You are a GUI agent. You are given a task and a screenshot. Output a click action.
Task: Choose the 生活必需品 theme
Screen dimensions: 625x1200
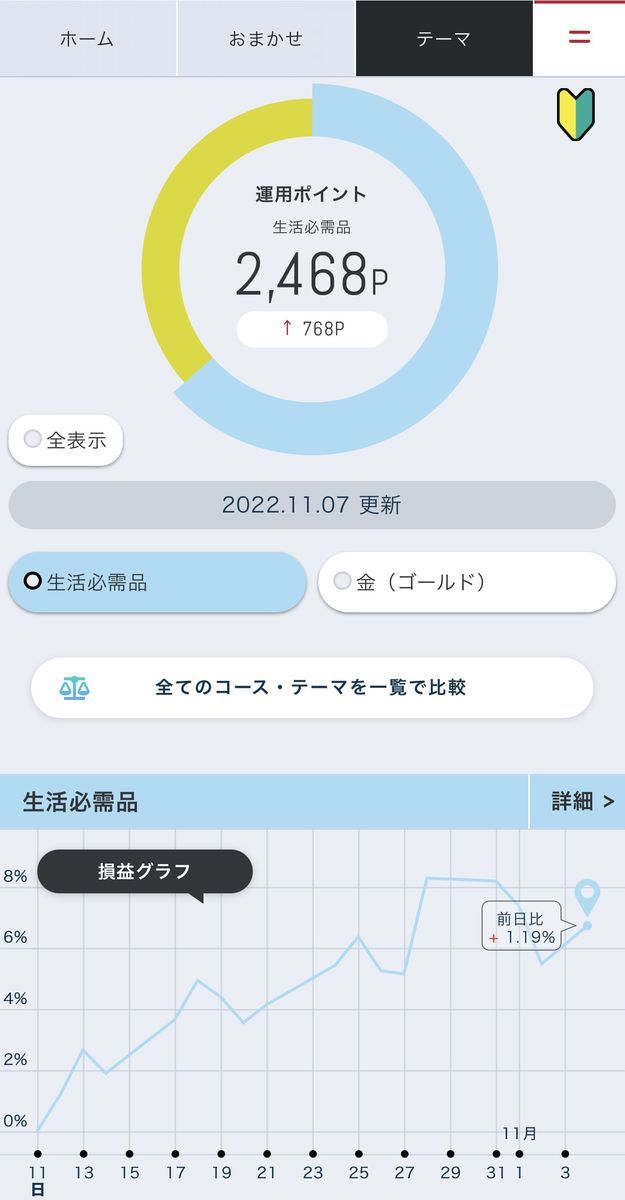coord(157,582)
